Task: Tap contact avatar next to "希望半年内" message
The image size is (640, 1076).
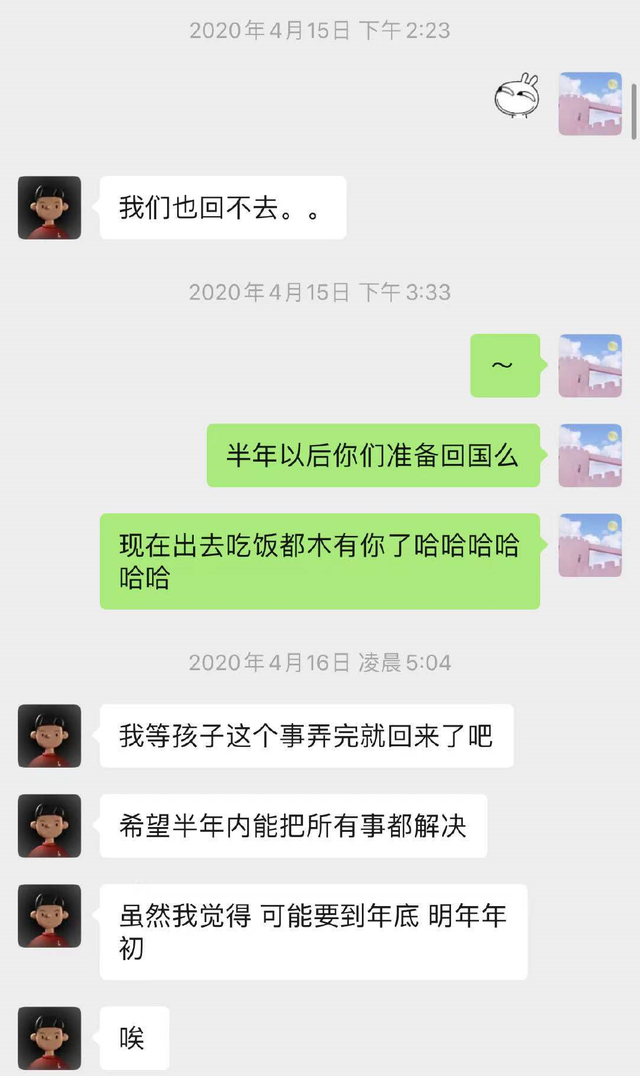Action: [49, 826]
